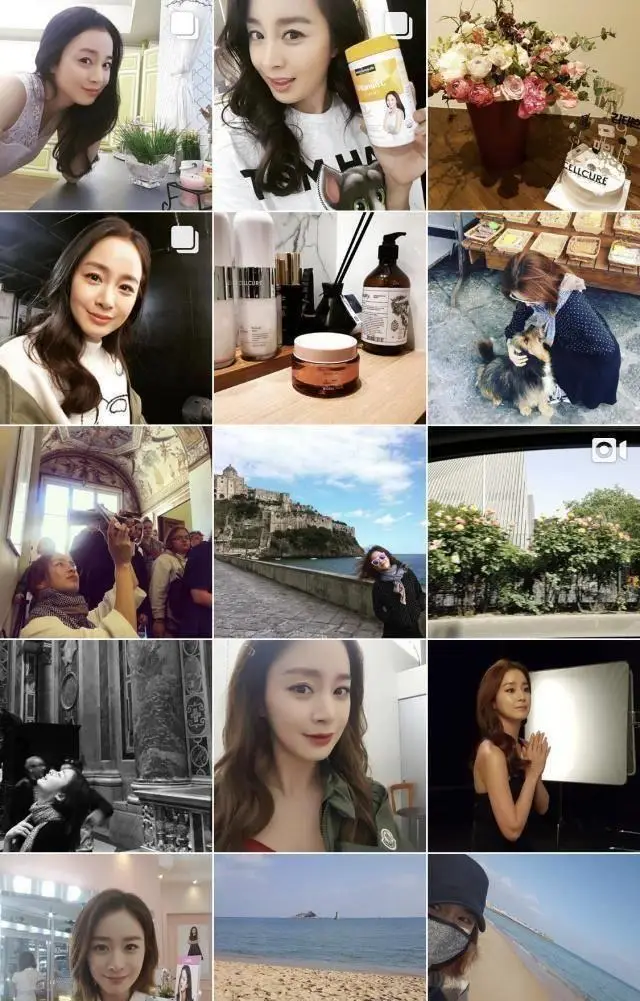This screenshot has width=640, height=1001.
Task: Open the flower bouquet and Cellcure cake post
Action: [534, 105]
